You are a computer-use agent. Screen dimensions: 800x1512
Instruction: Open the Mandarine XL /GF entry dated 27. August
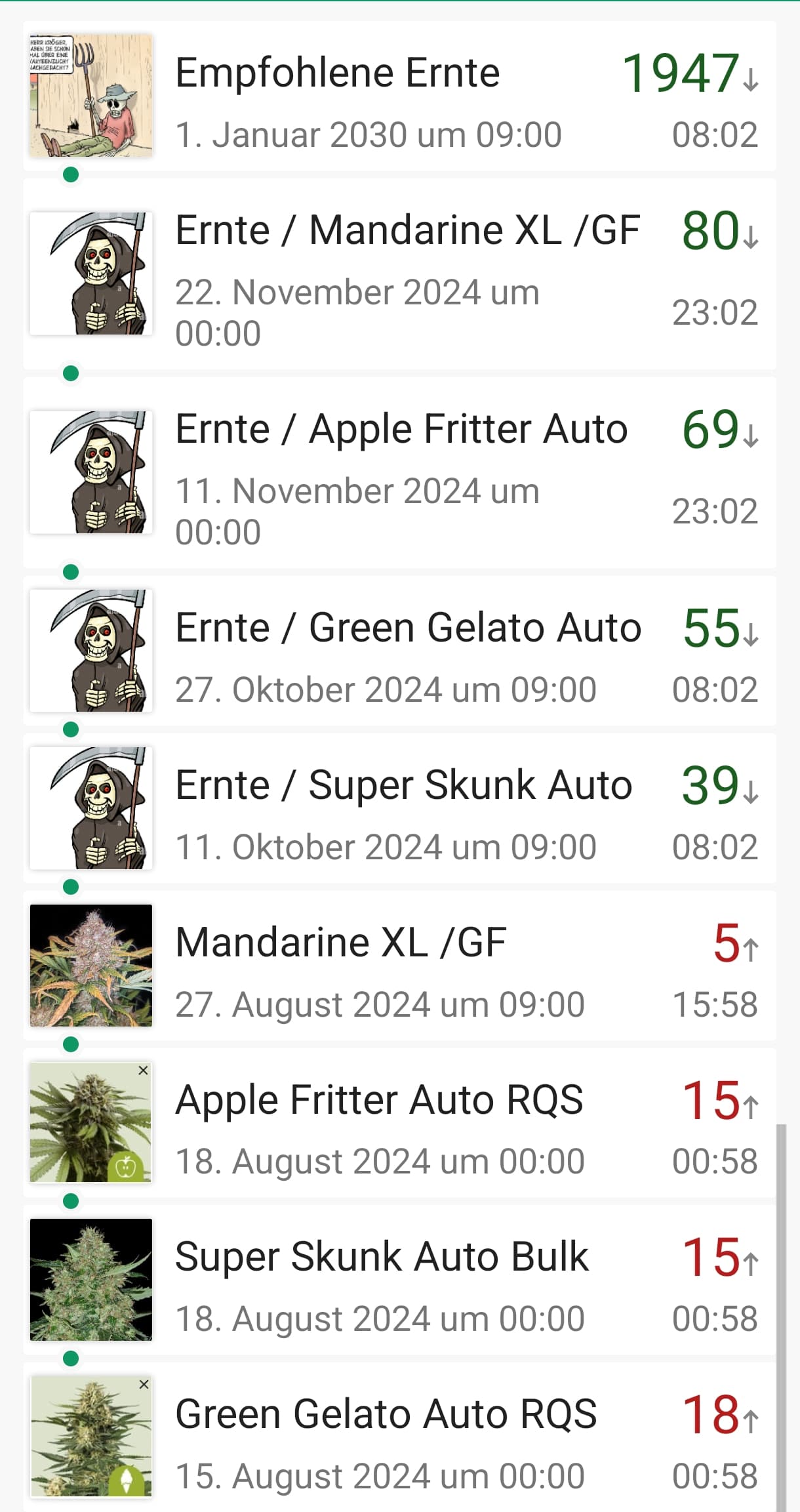tap(400, 966)
